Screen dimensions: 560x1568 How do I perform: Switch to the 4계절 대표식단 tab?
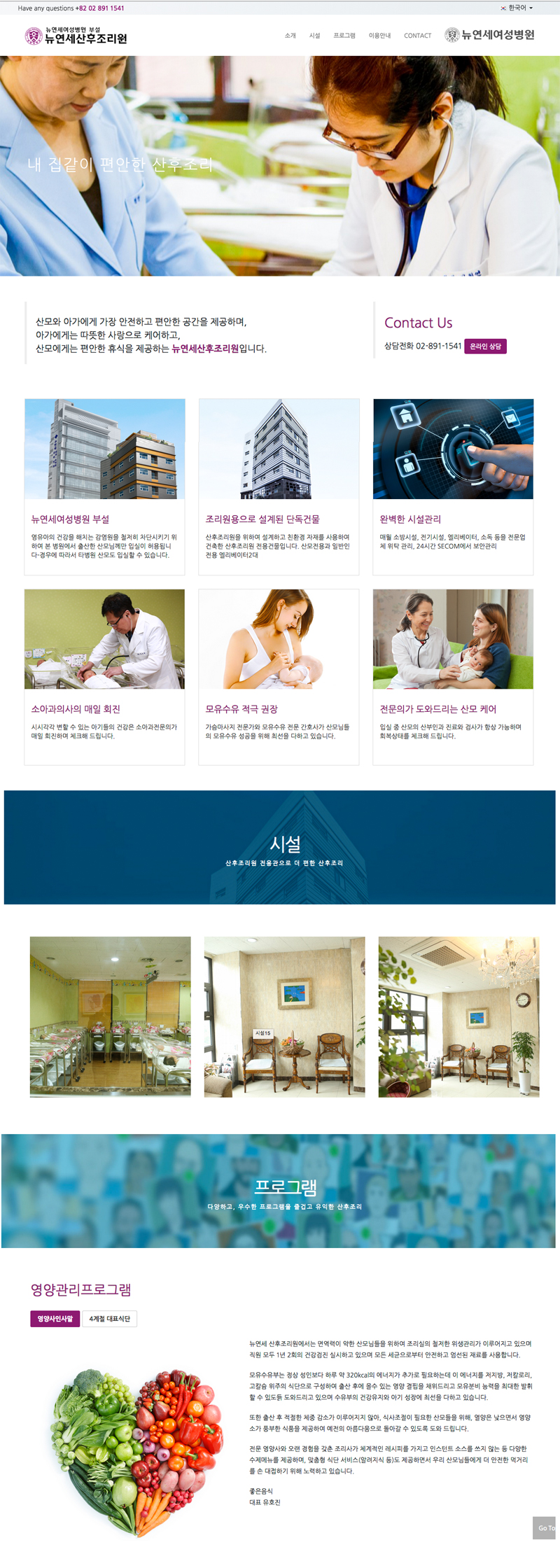(109, 1319)
